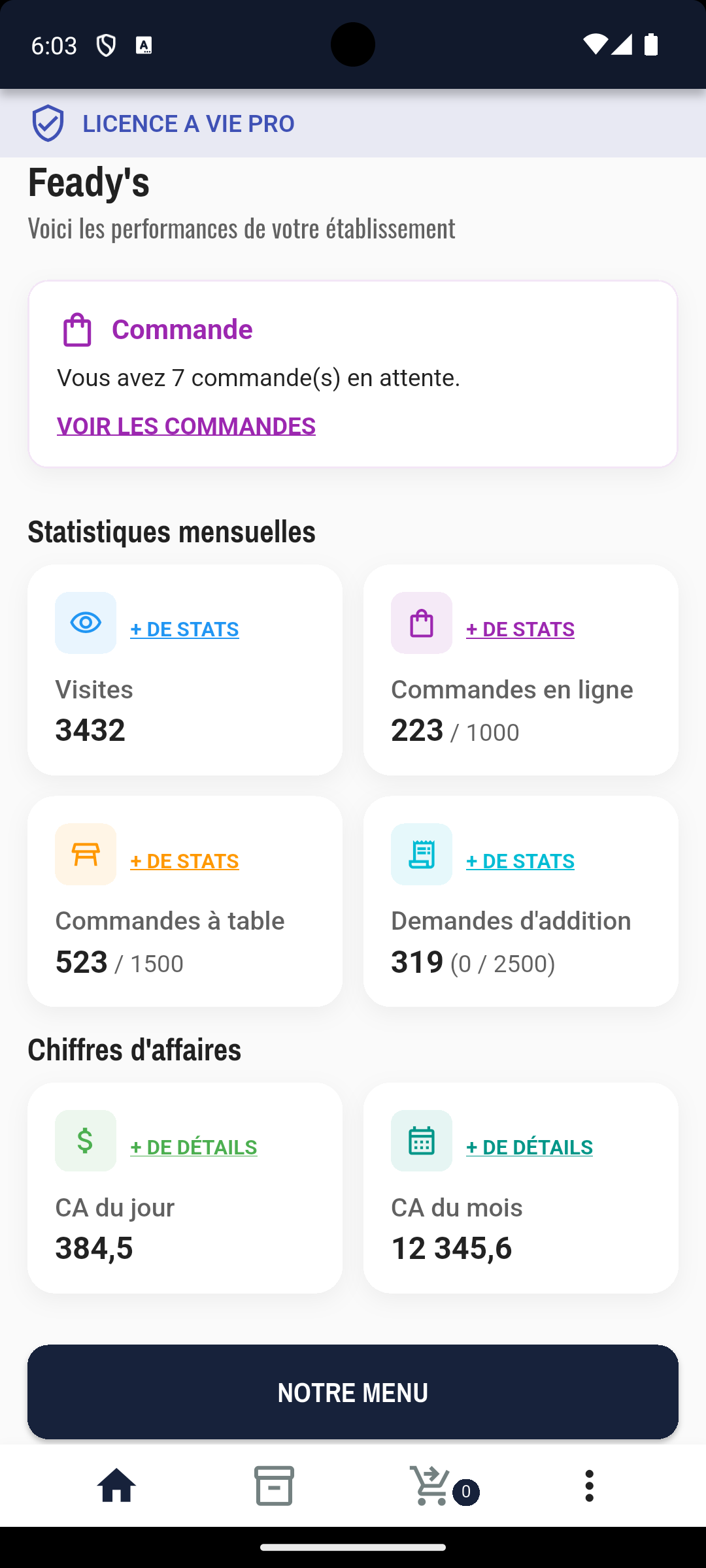
Task: Select the shopping bag icon for Commandes en ligne
Action: click(x=421, y=623)
